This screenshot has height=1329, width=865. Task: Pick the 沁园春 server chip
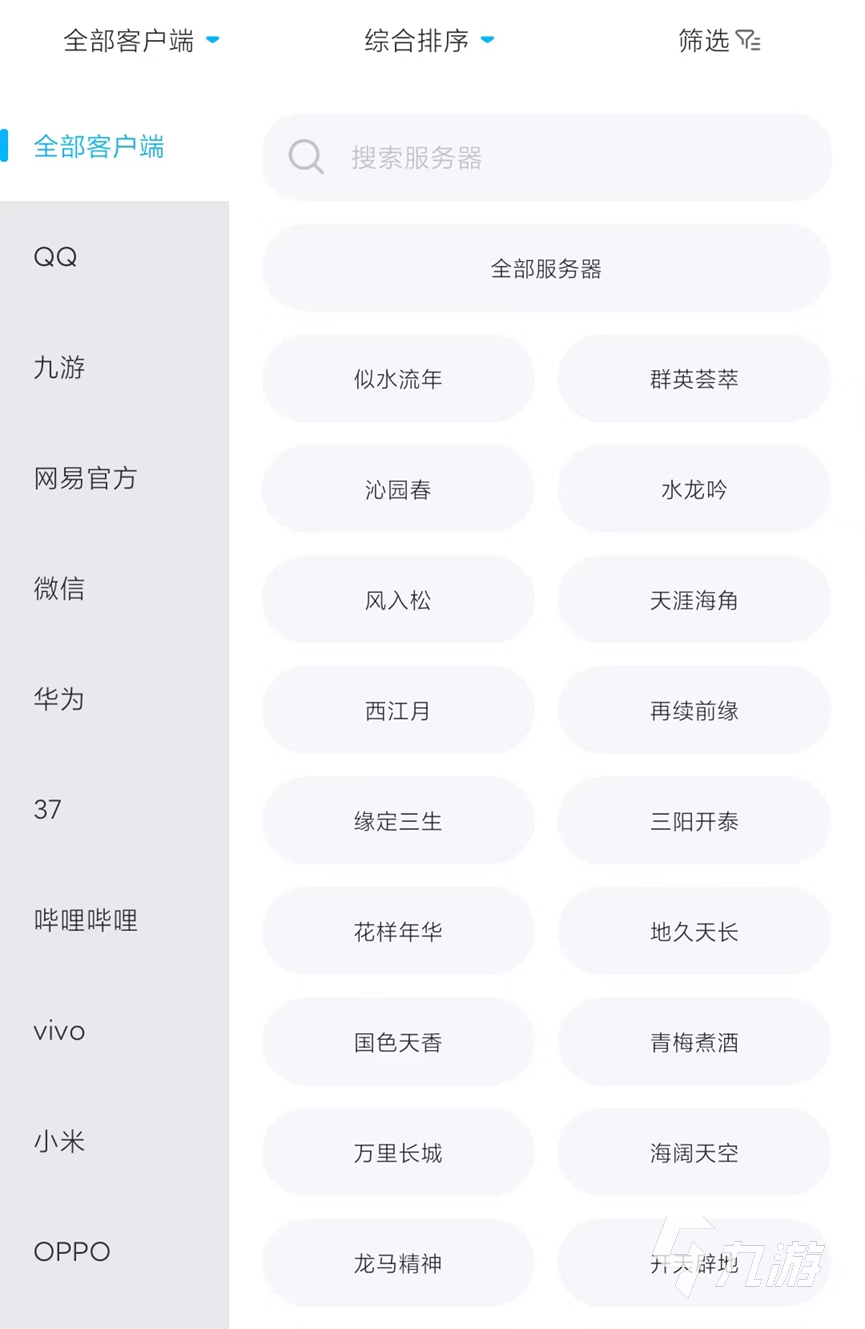click(398, 490)
